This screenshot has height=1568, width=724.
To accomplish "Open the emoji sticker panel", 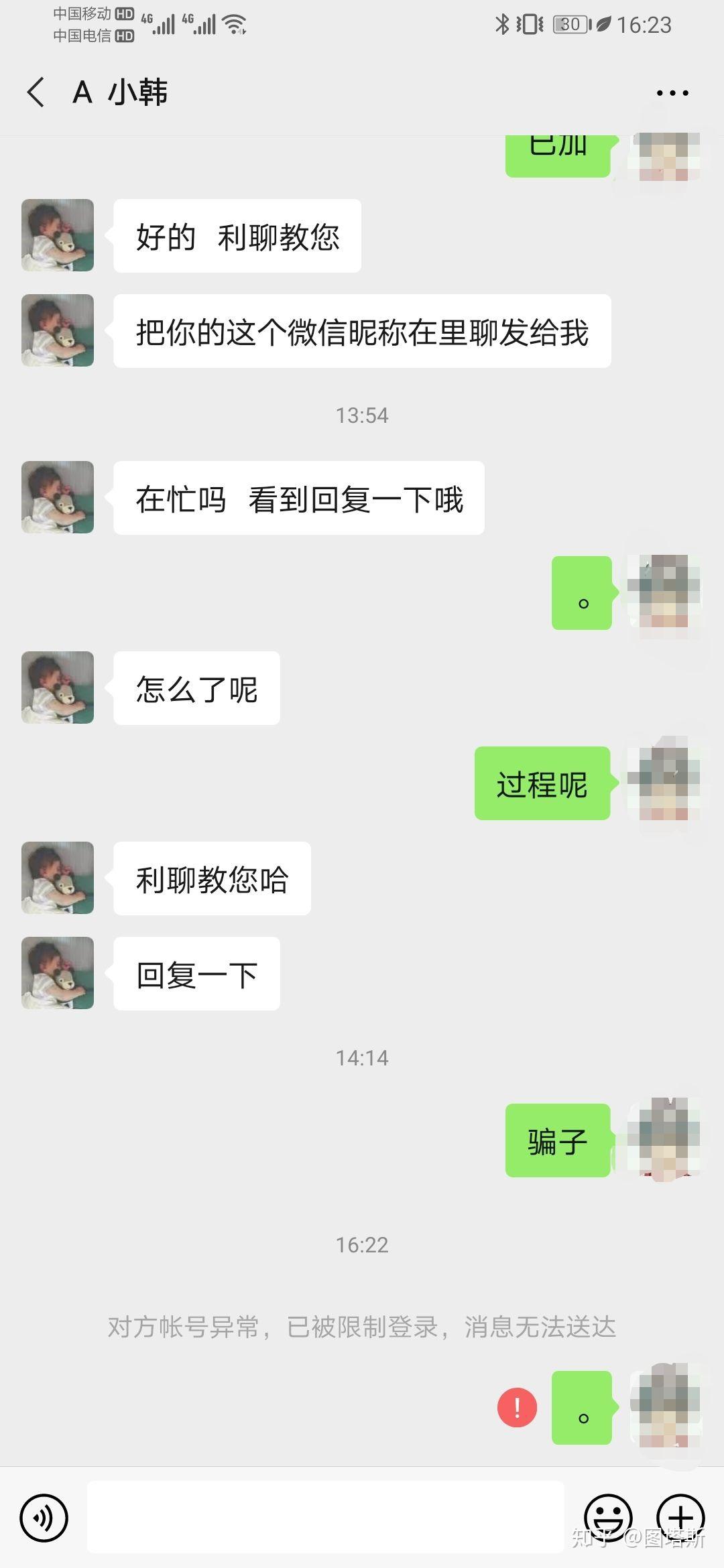I will (608, 1516).
